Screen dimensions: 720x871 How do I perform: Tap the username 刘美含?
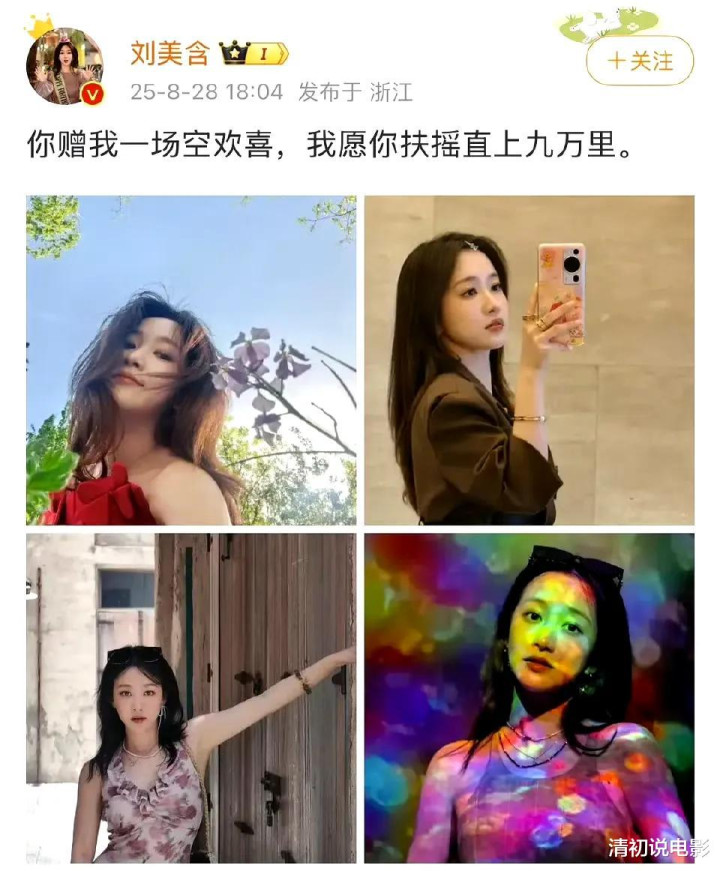tap(170, 54)
